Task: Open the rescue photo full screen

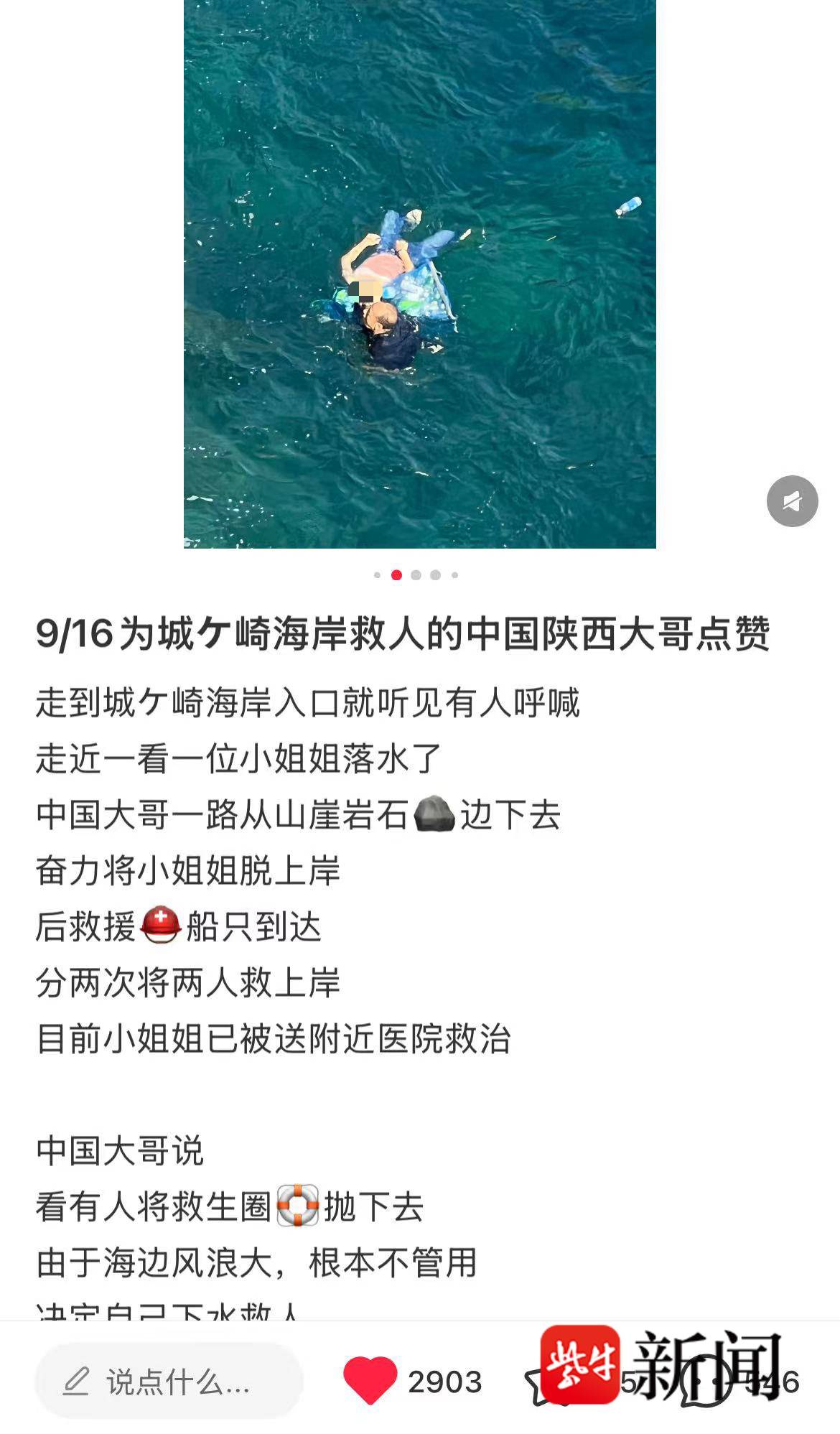Action: (x=419, y=273)
